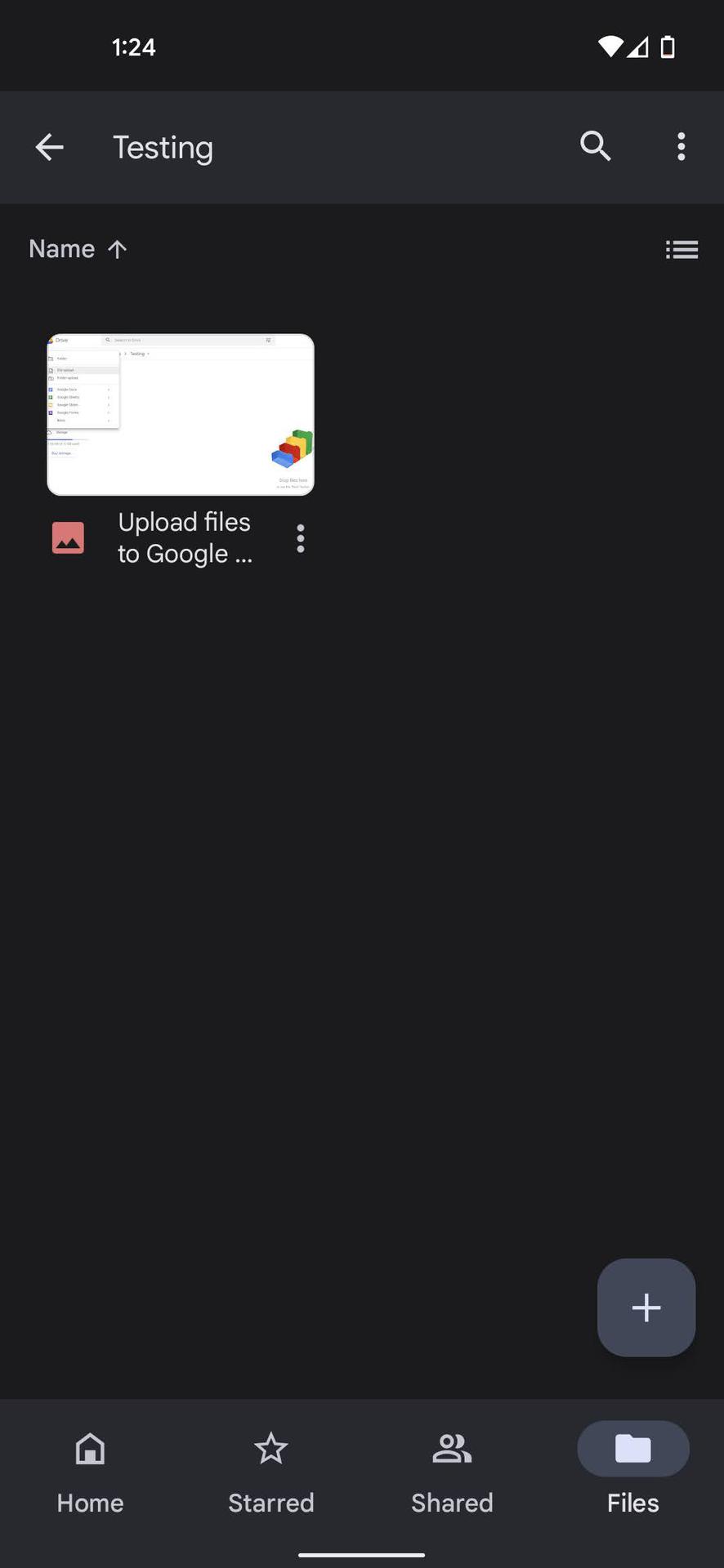Open the folder overflow menu in app bar
The image size is (724, 1568).
coord(681,147)
